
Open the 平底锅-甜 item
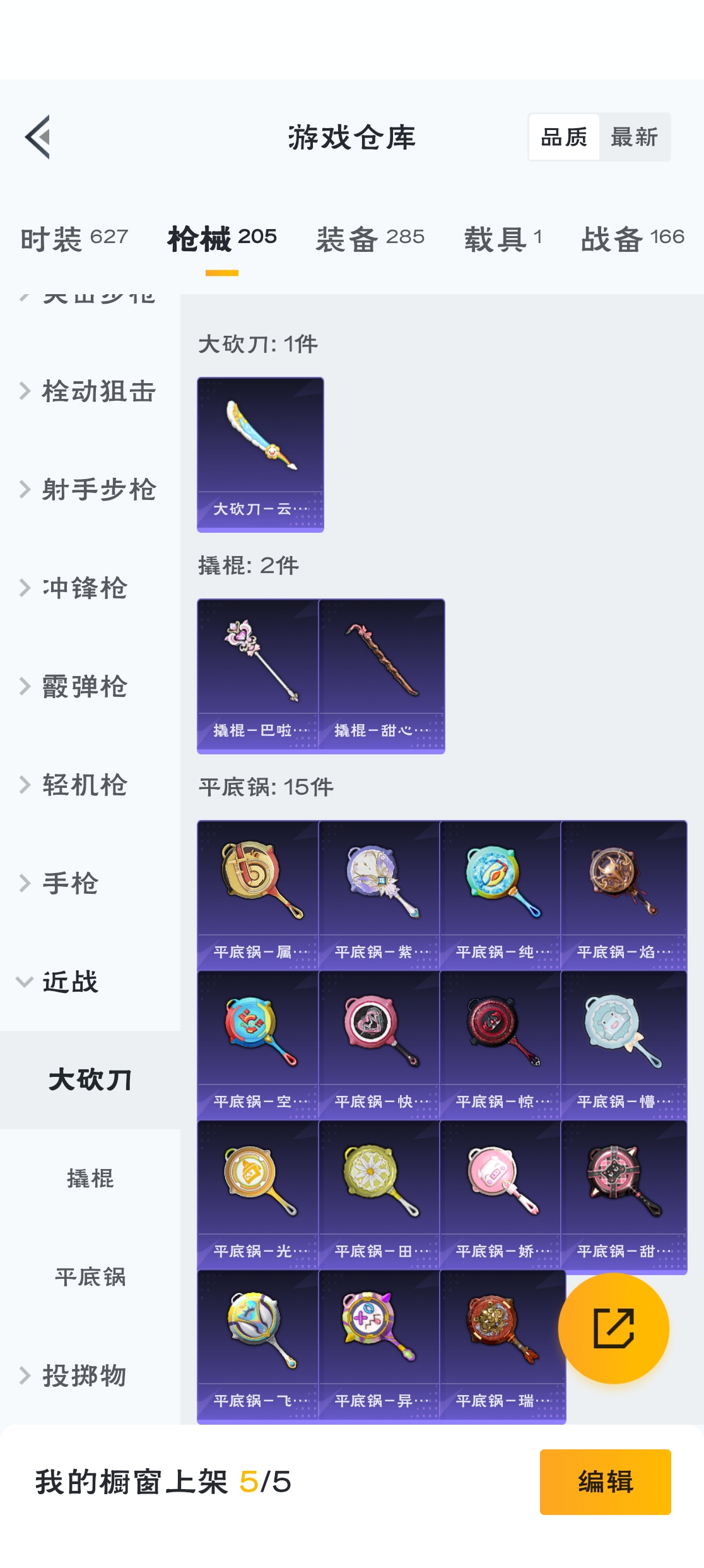pos(624,1194)
